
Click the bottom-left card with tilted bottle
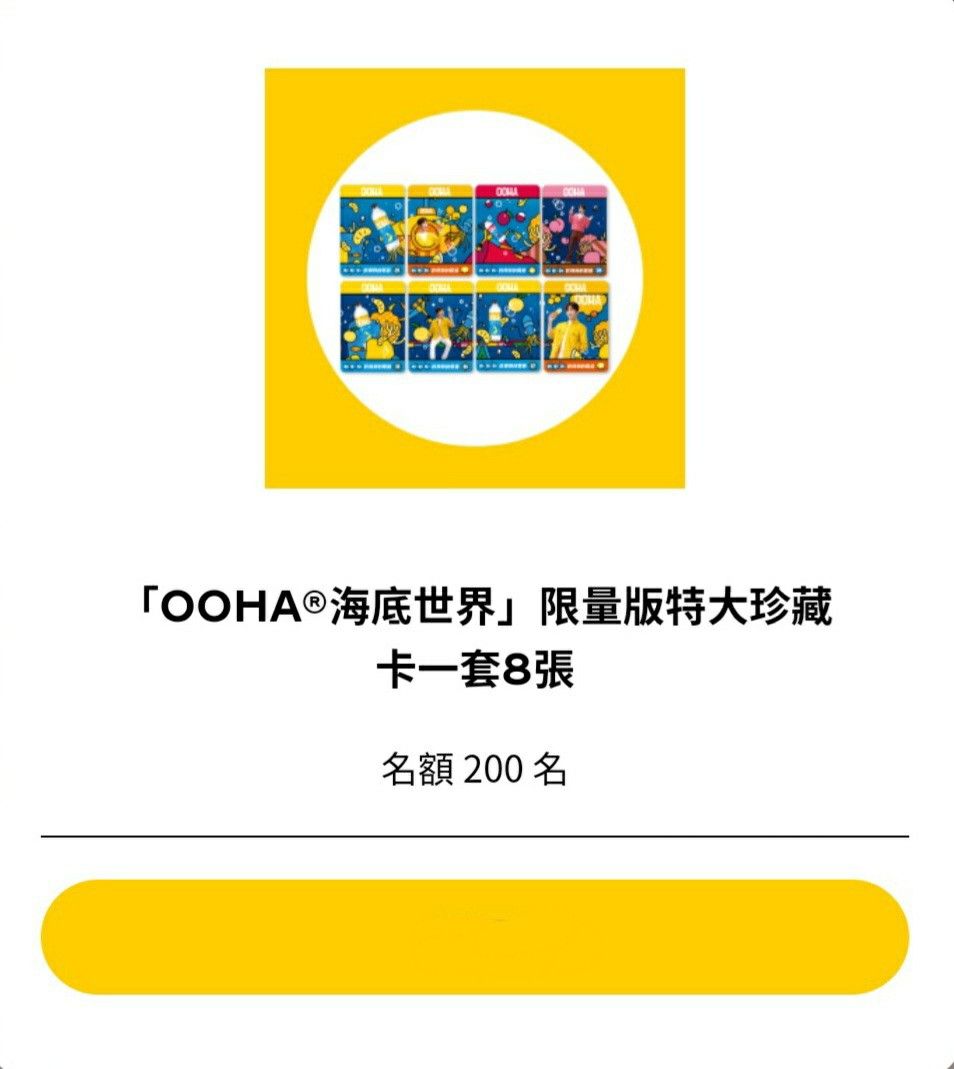click(x=372, y=329)
